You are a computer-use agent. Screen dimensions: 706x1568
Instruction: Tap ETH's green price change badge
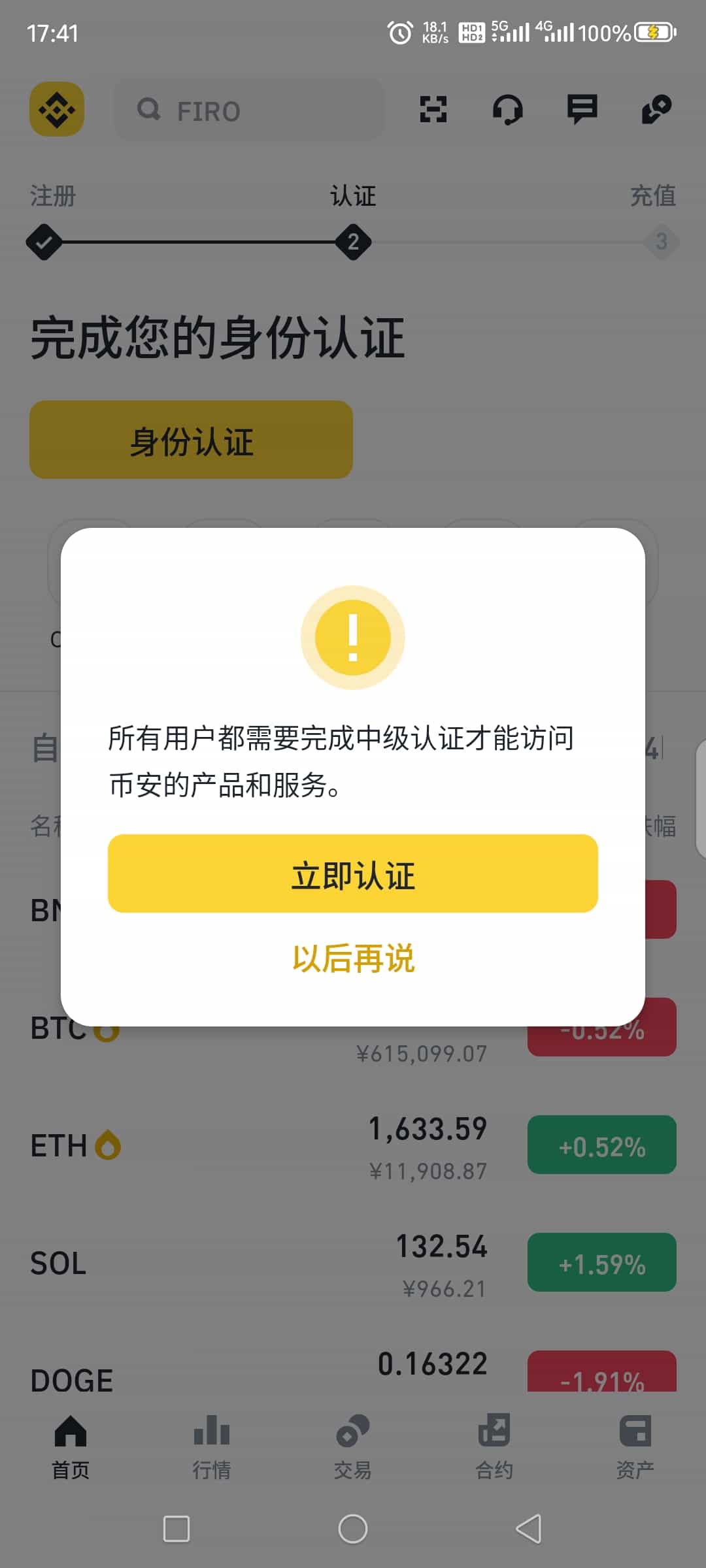[601, 1145]
